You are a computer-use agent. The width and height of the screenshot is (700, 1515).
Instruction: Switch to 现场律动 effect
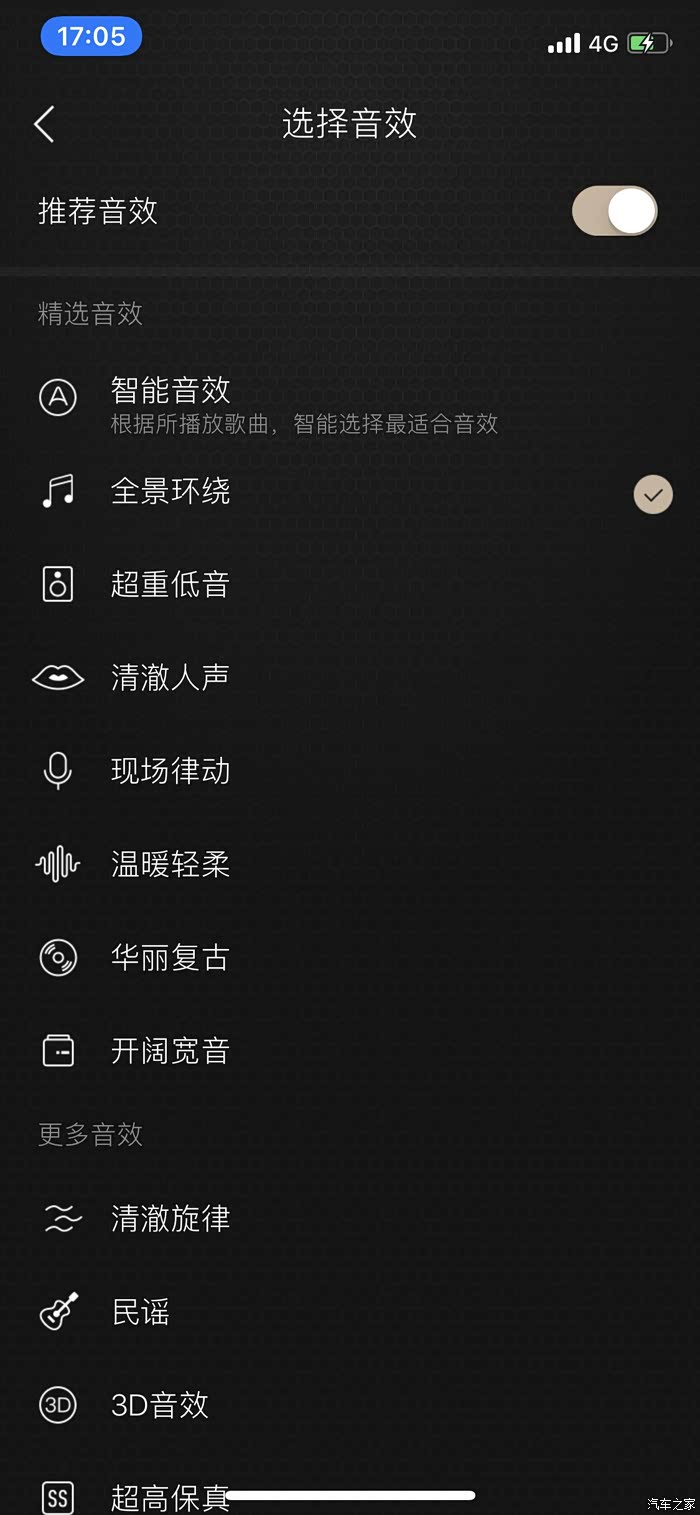[x=170, y=771]
